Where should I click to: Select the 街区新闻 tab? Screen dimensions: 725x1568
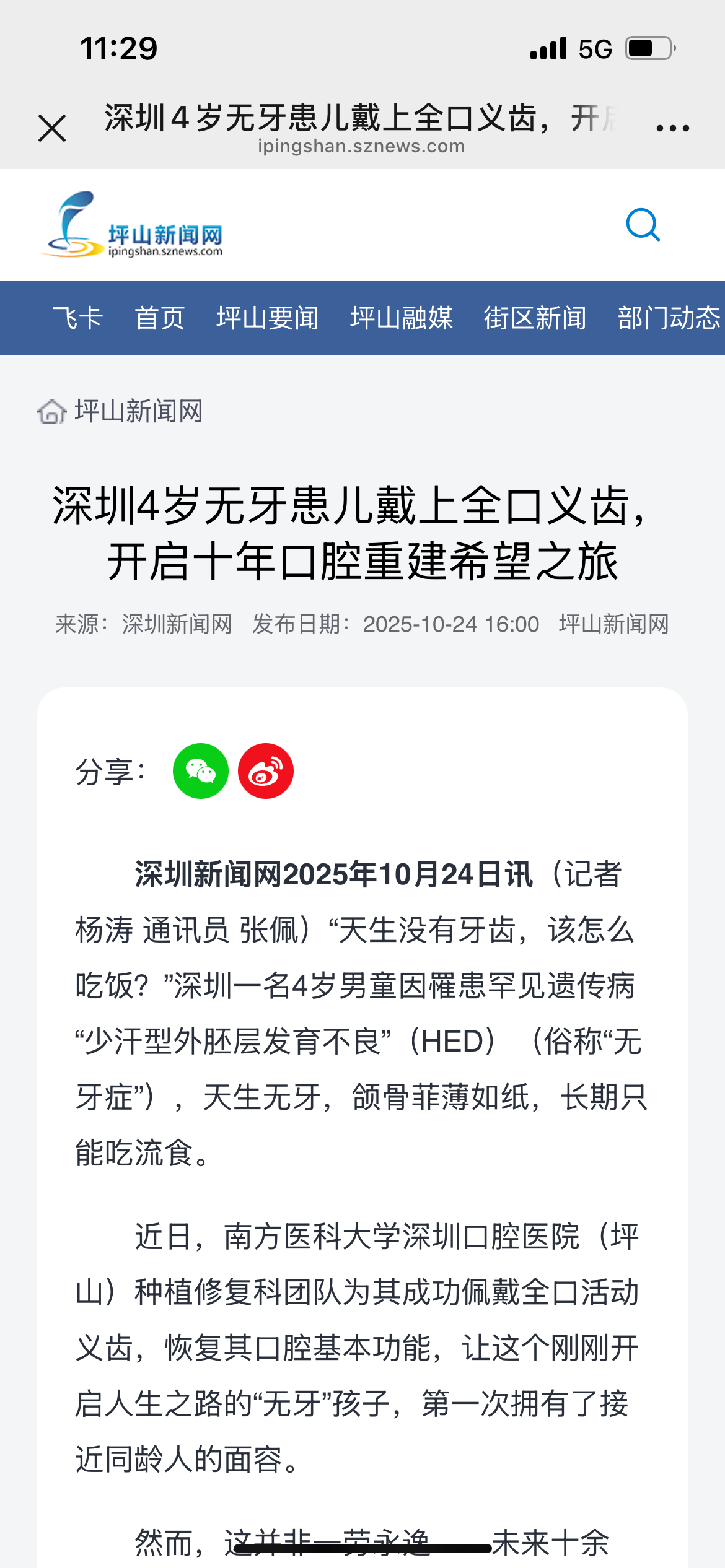pyautogui.click(x=535, y=318)
